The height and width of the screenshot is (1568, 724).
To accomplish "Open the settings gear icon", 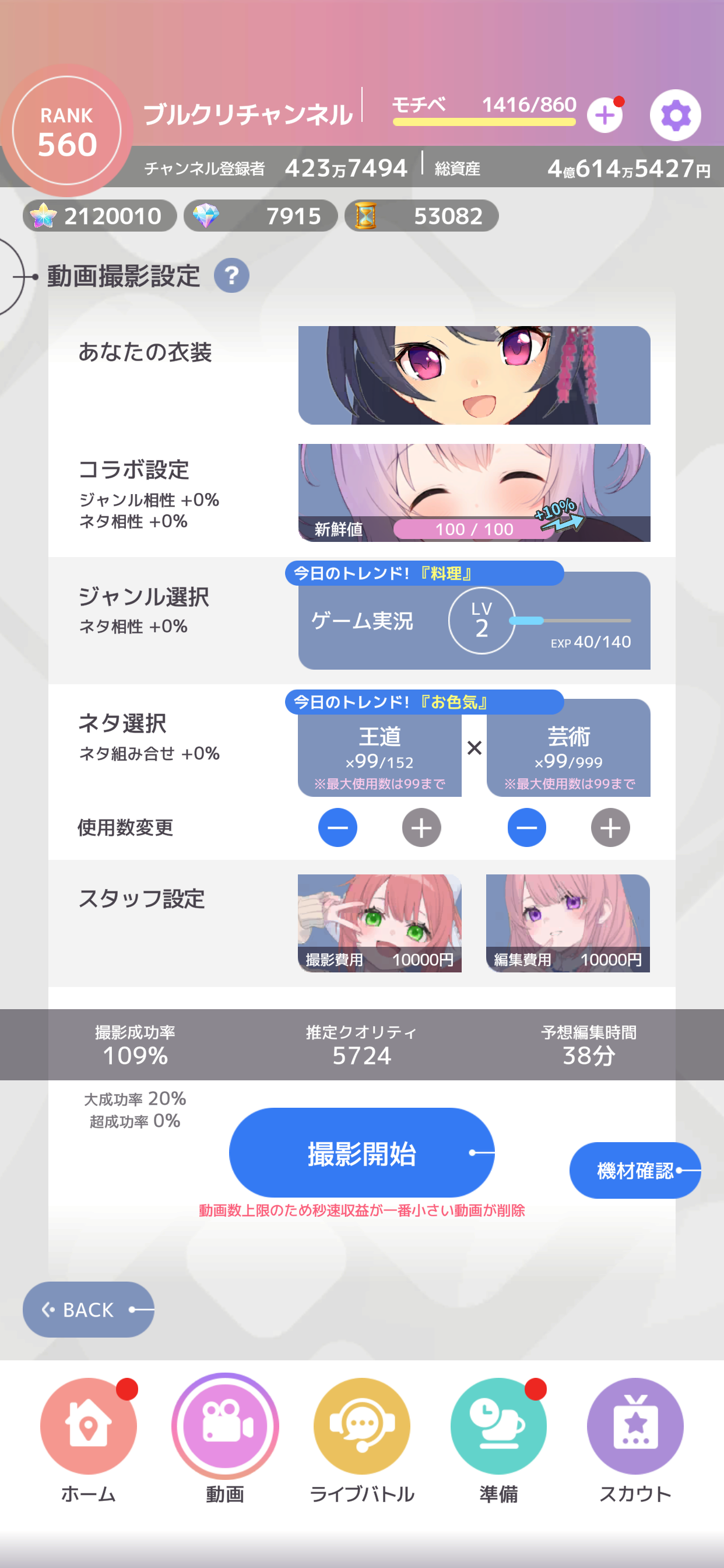I will tap(674, 115).
